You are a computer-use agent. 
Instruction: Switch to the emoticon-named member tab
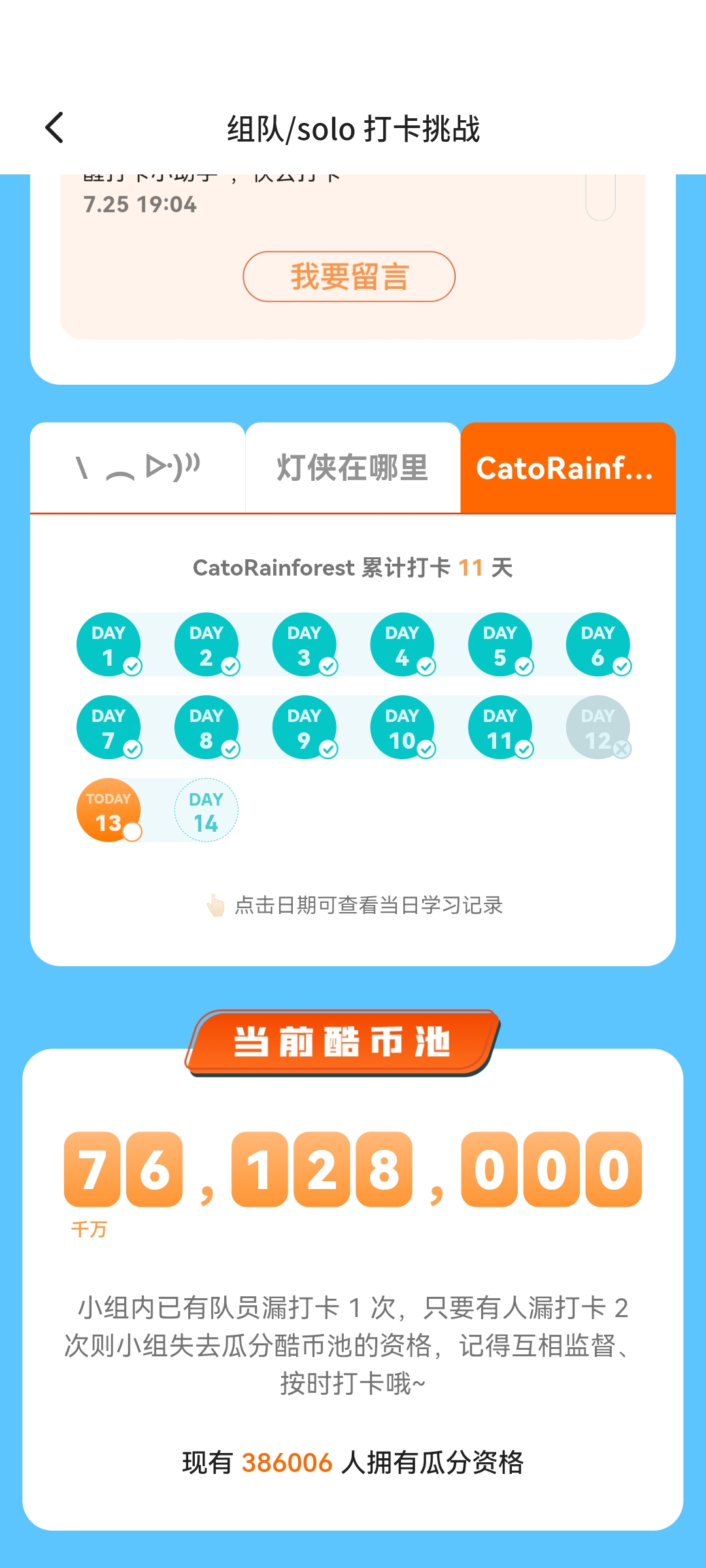[x=138, y=468]
